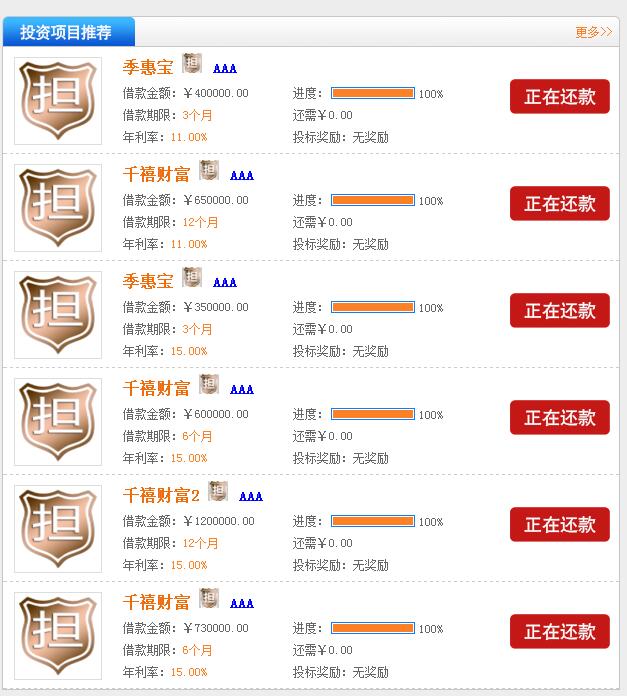Image resolution: width=627 pixels, height=696 pixels.
Task: Open the 季惠宝 project with ¥400000.00 loan
Action: (148, 67)
